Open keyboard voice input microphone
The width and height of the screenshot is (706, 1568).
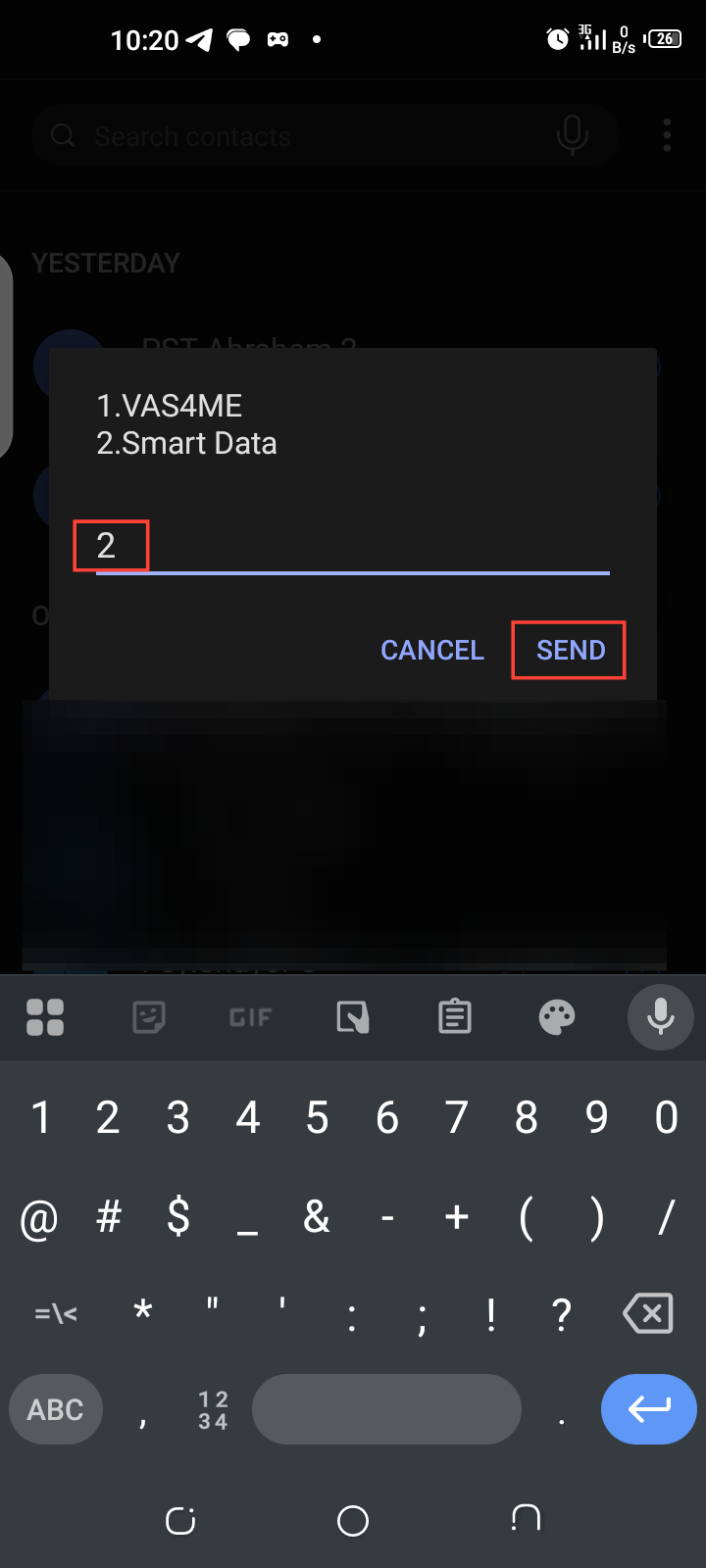tap(661, 1017)
